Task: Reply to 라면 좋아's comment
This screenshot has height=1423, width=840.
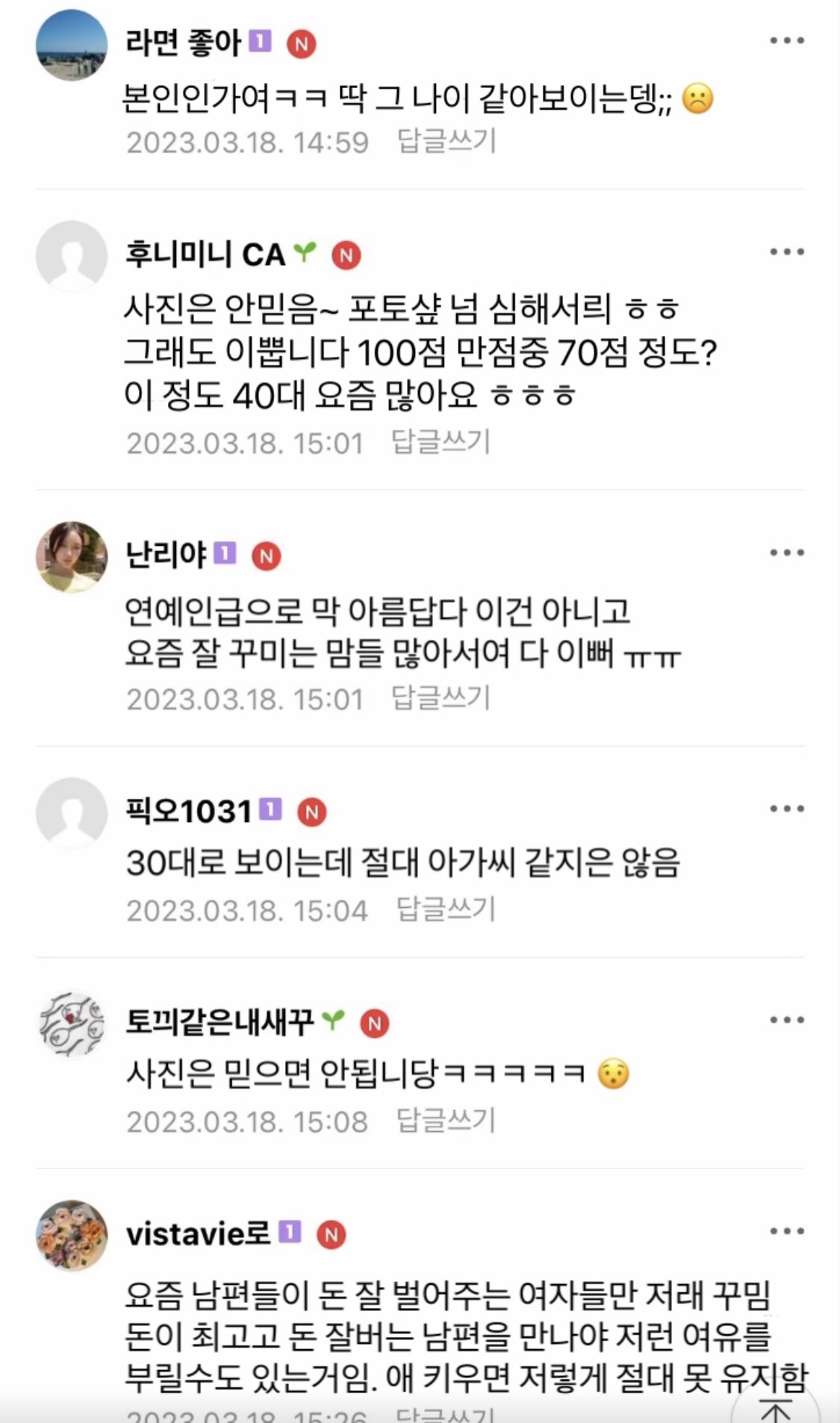Action: [446, 141]
